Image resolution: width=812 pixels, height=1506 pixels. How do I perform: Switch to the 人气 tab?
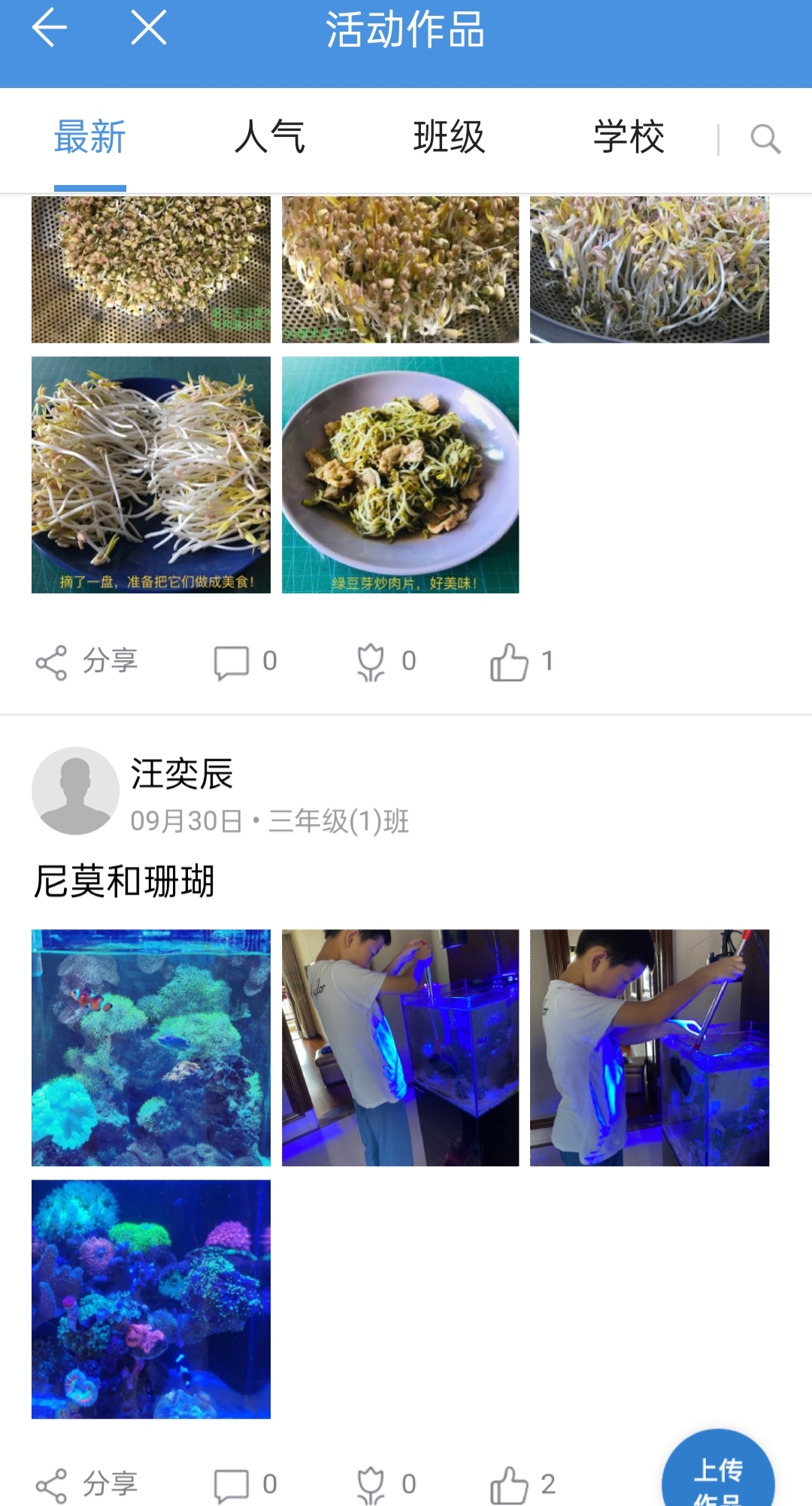tap(269, 138)
